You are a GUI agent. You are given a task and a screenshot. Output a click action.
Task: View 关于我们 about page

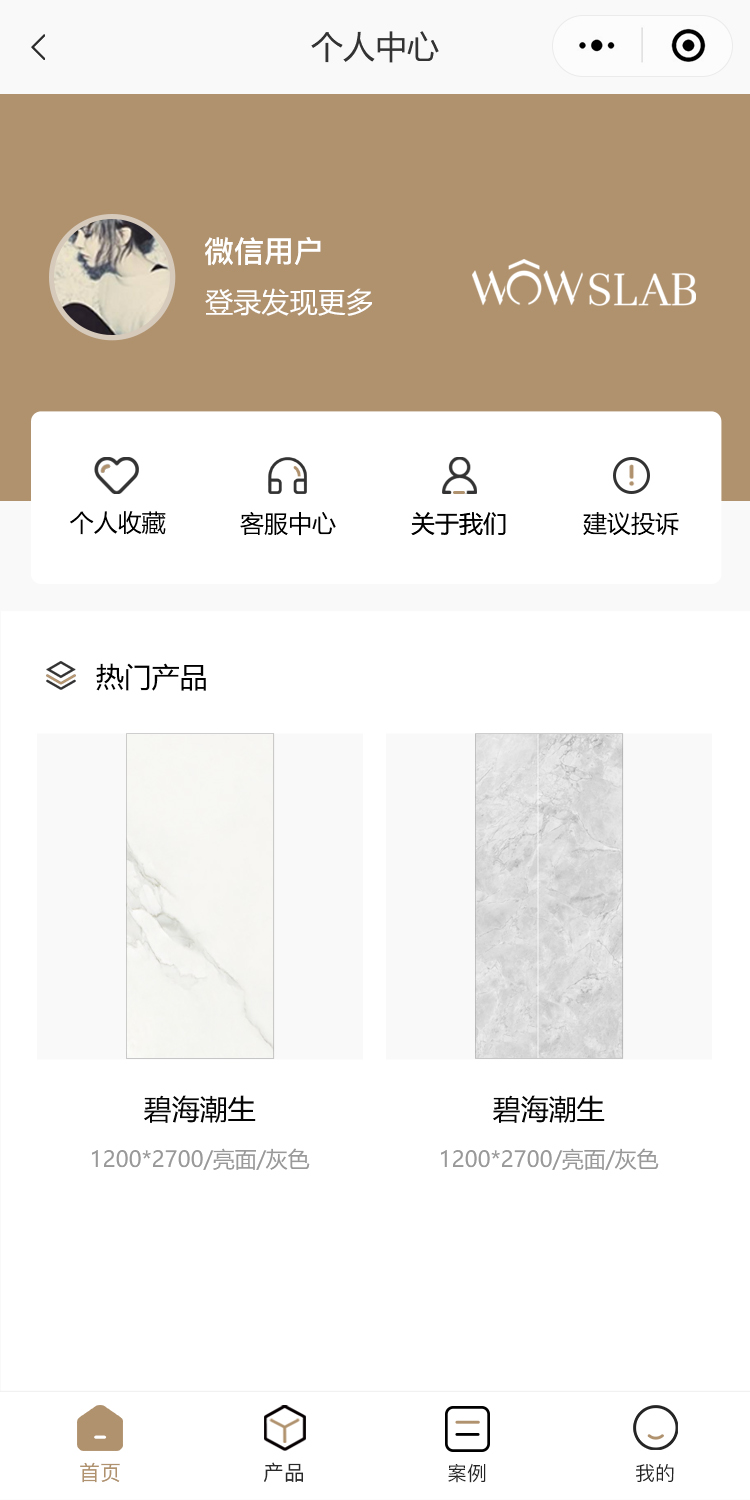[x=459, y=496]
